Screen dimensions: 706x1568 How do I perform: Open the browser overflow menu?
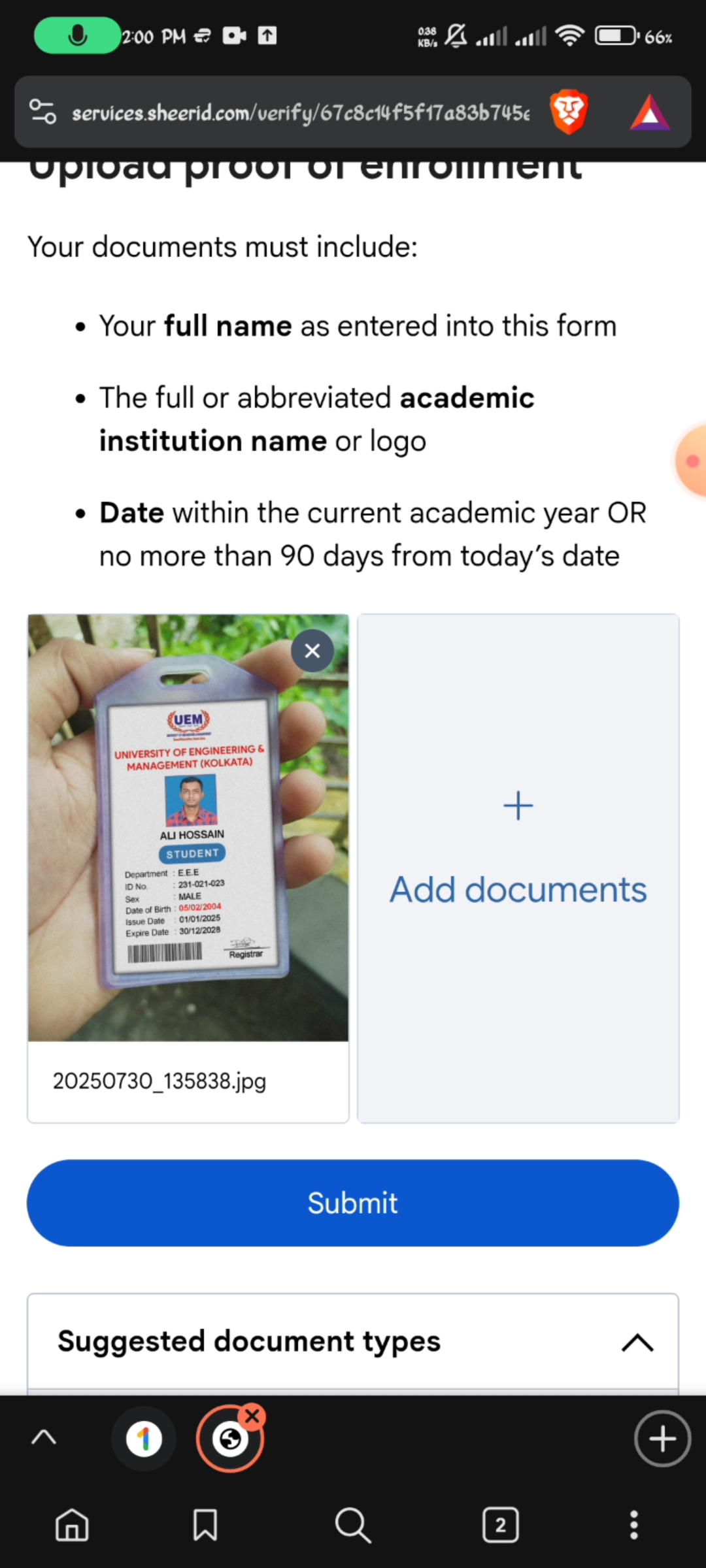click(633, 1526)
